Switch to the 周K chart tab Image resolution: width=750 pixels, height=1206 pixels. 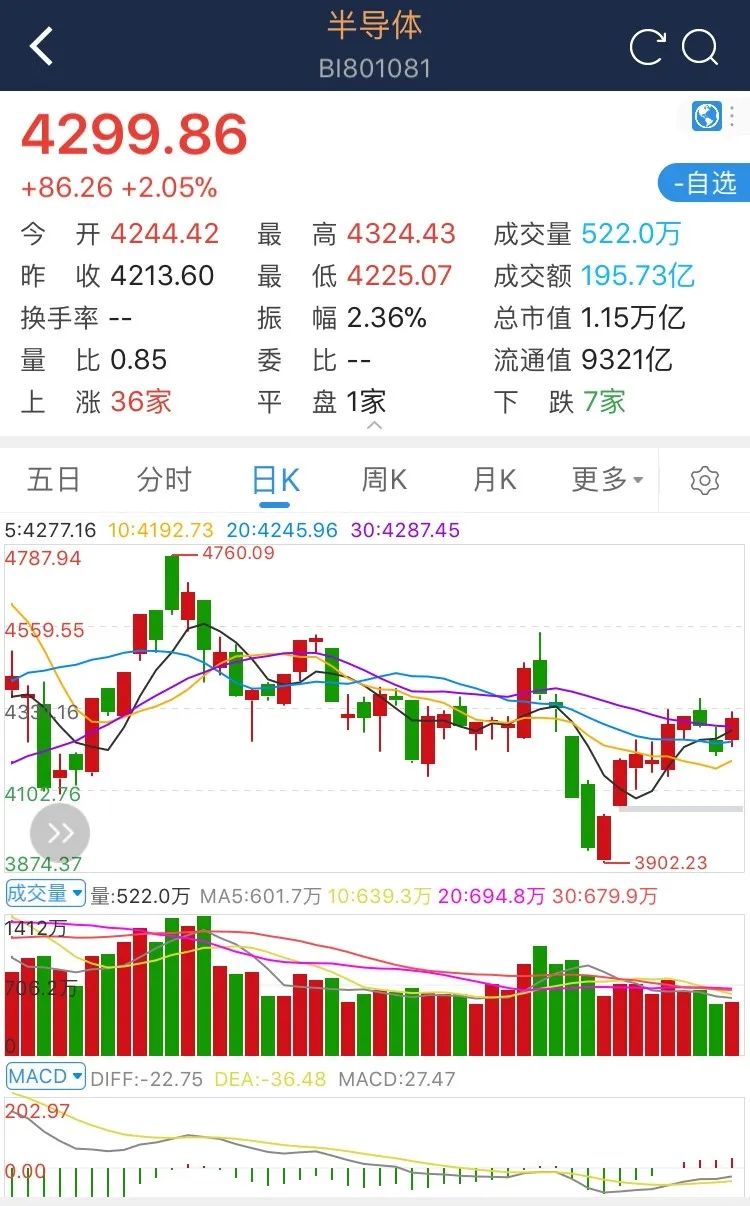click(384, 480)
